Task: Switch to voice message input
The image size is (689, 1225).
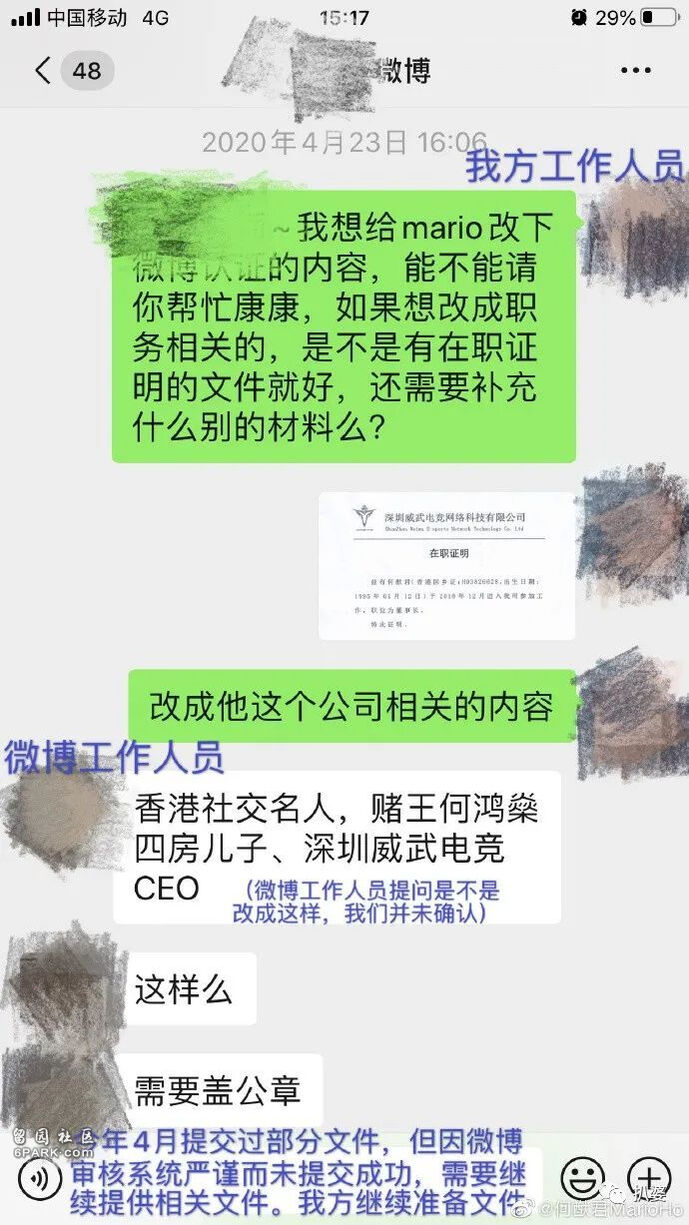Action: pos(40,1178)
